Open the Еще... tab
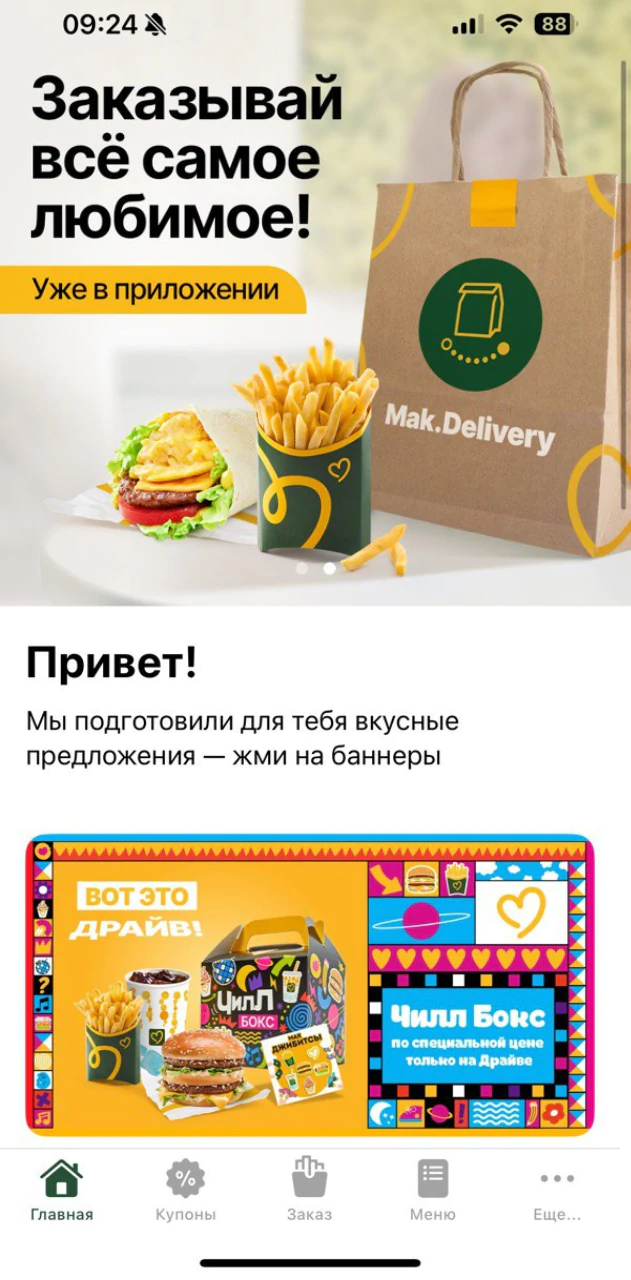Screen dimensions: 631x1280 [x=557, y=1190]
